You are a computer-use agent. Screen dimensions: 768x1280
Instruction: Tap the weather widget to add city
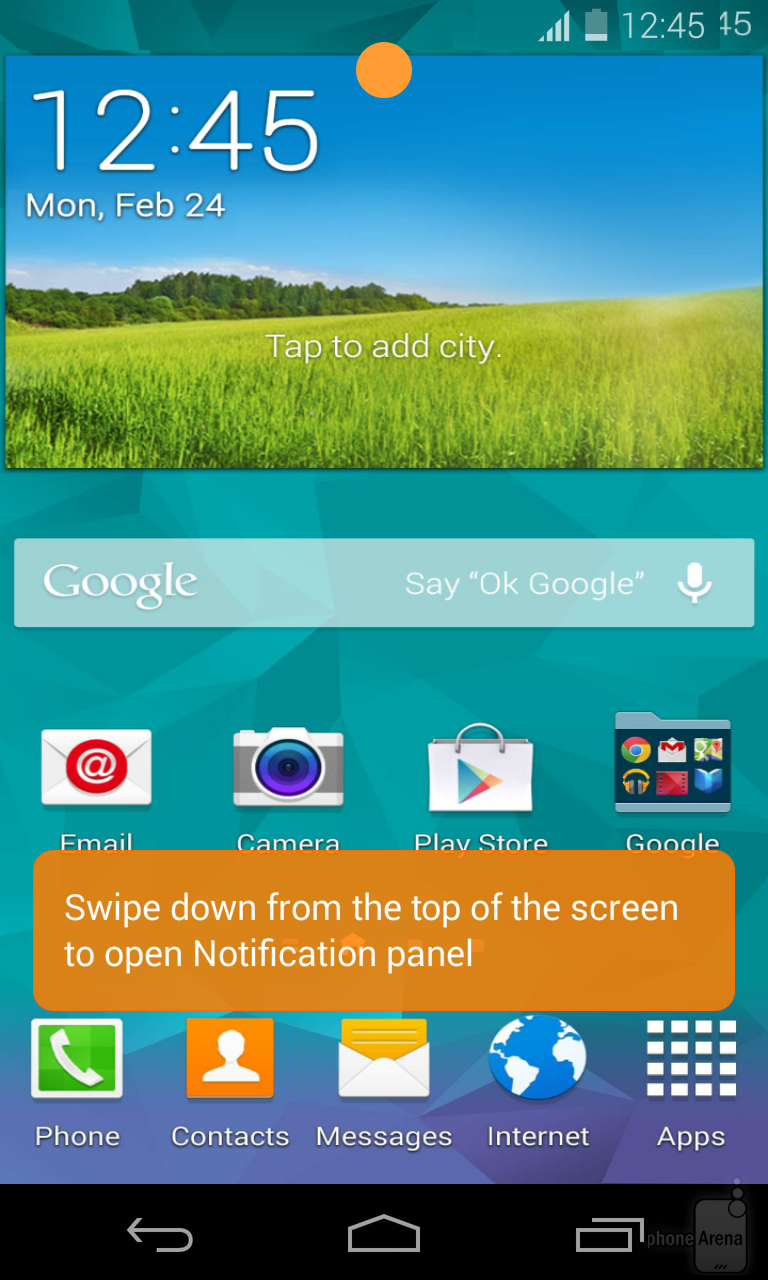(384, 347)
